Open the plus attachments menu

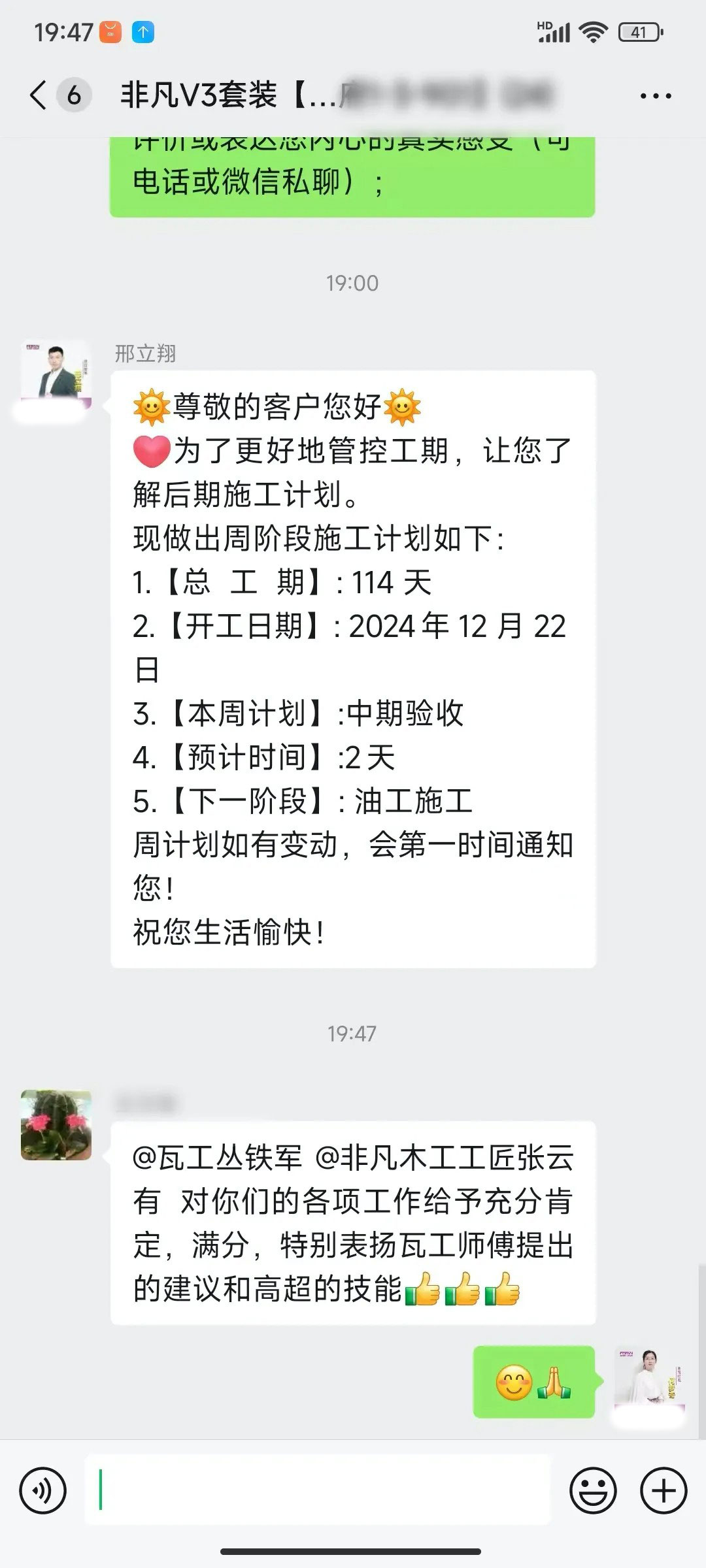pos(664,1491)
